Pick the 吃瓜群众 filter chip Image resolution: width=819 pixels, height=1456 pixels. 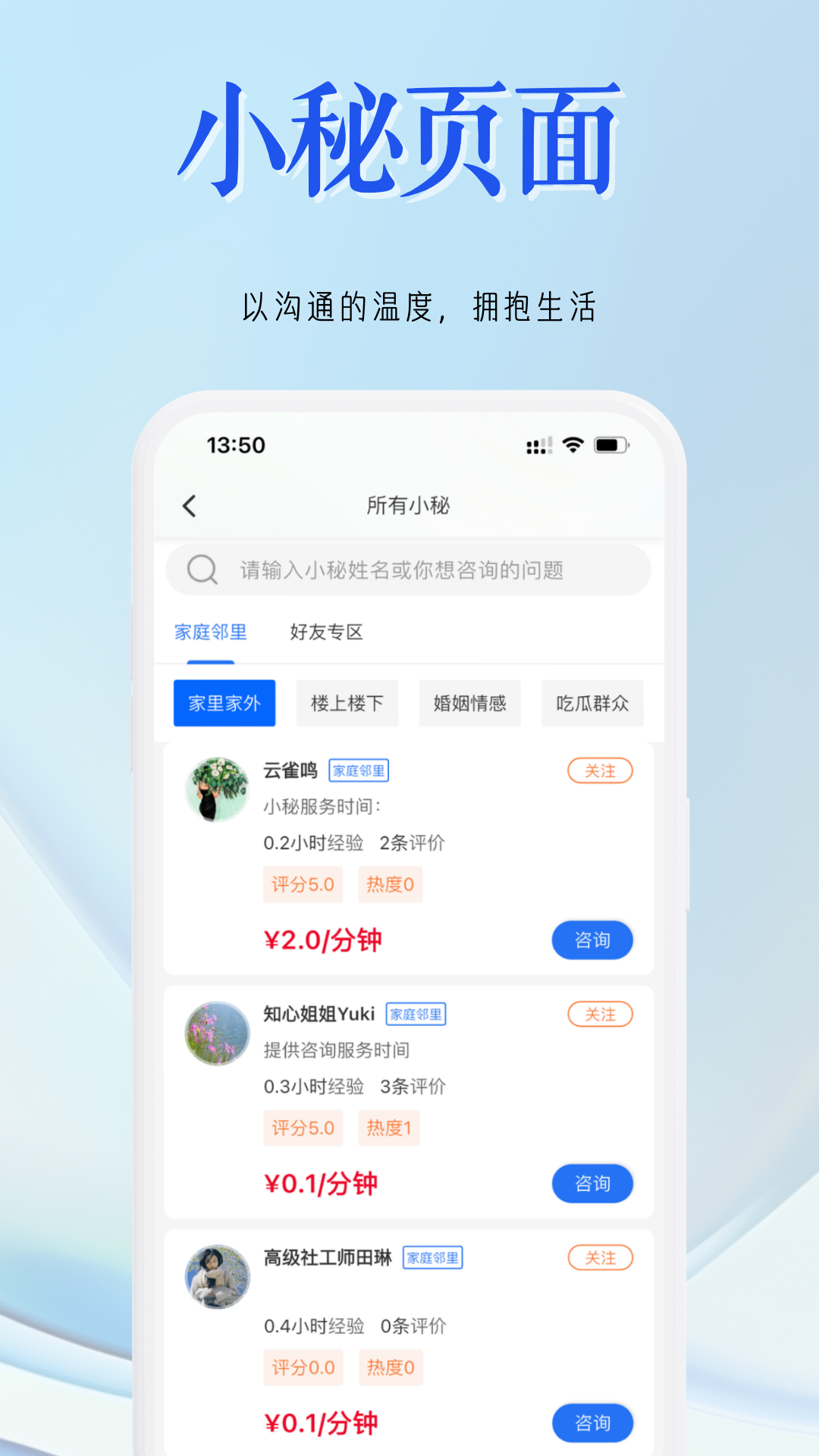pyautogui.click(x=592, y=703)
